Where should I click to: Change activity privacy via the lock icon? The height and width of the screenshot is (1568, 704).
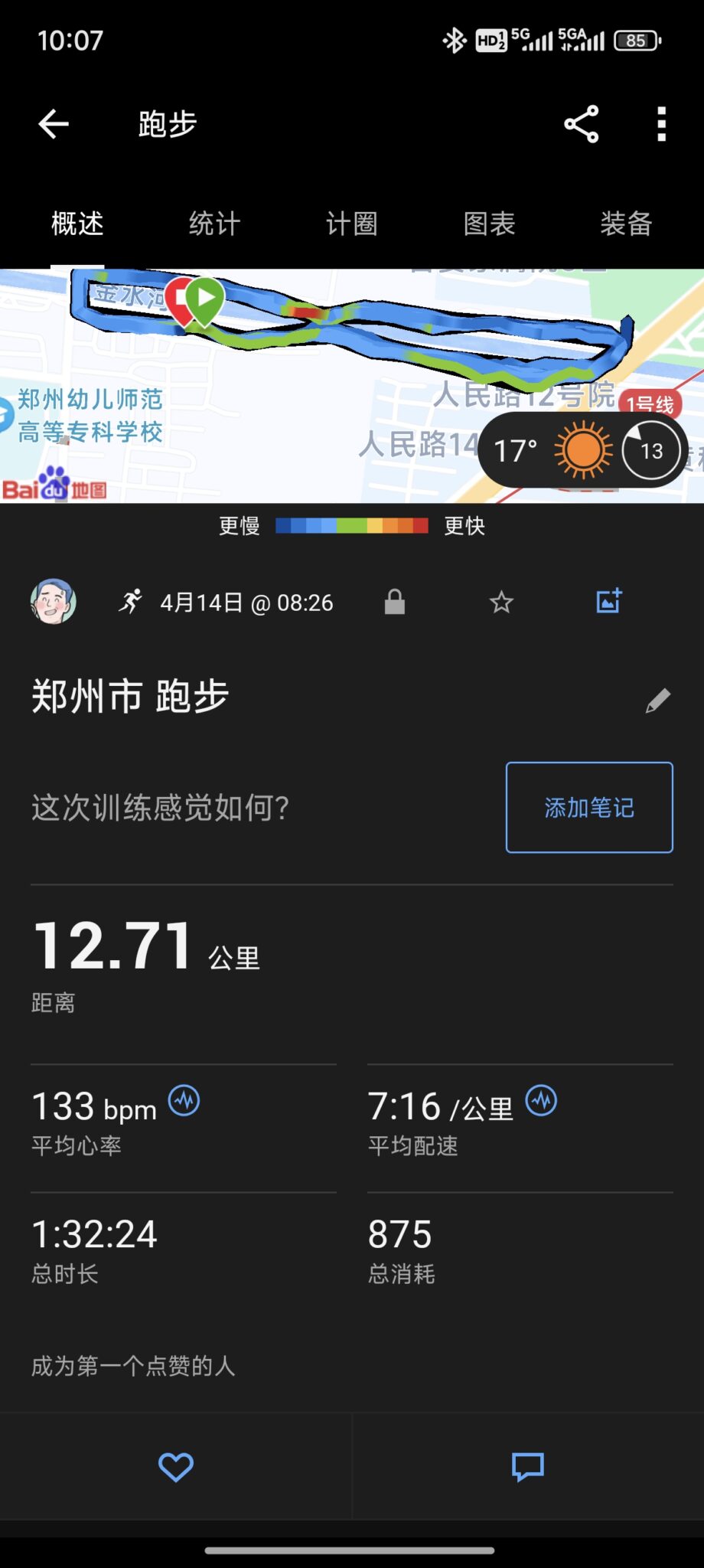coord(394,602)
